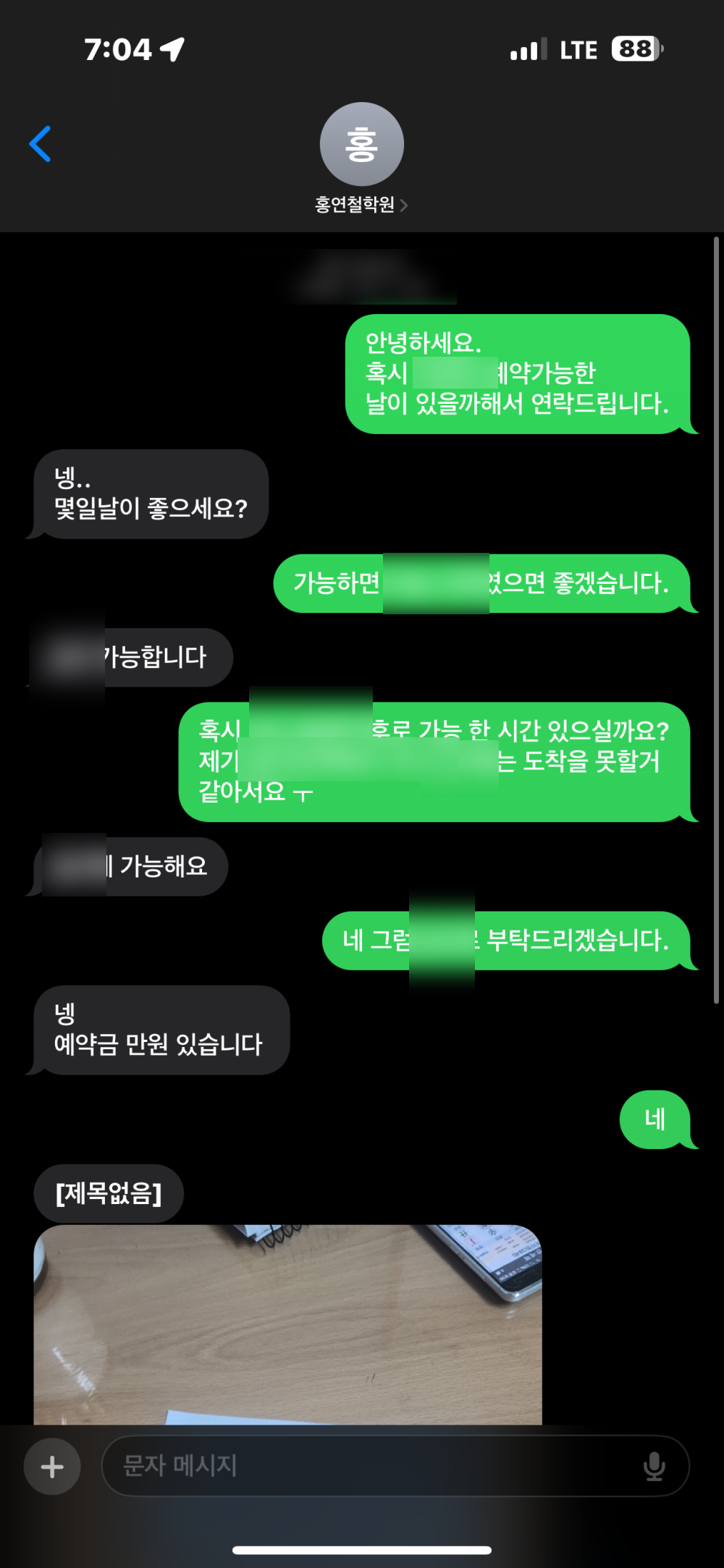Image resolution: width=724 pixels, height=1568 pixels.
Task: Start dictation with the microphone icon
Action: click(x=654, y=1466)
